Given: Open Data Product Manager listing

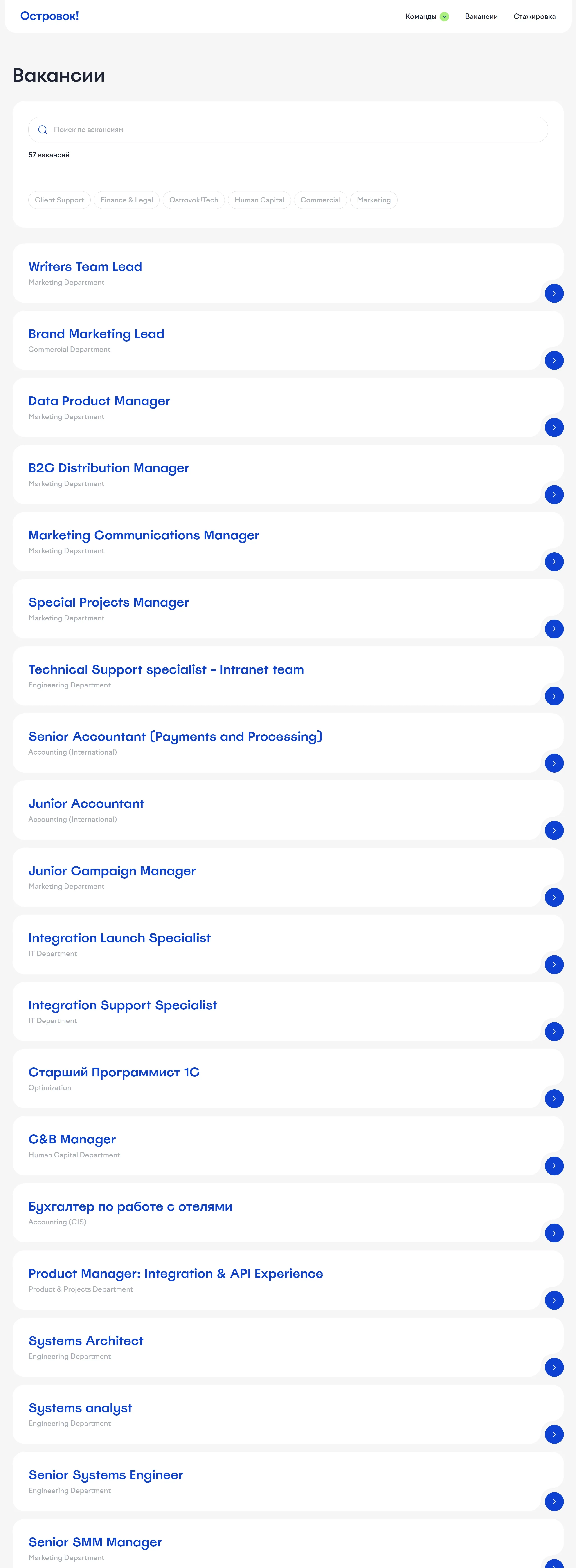Looking at the screenshot, I should coord(99,401).
